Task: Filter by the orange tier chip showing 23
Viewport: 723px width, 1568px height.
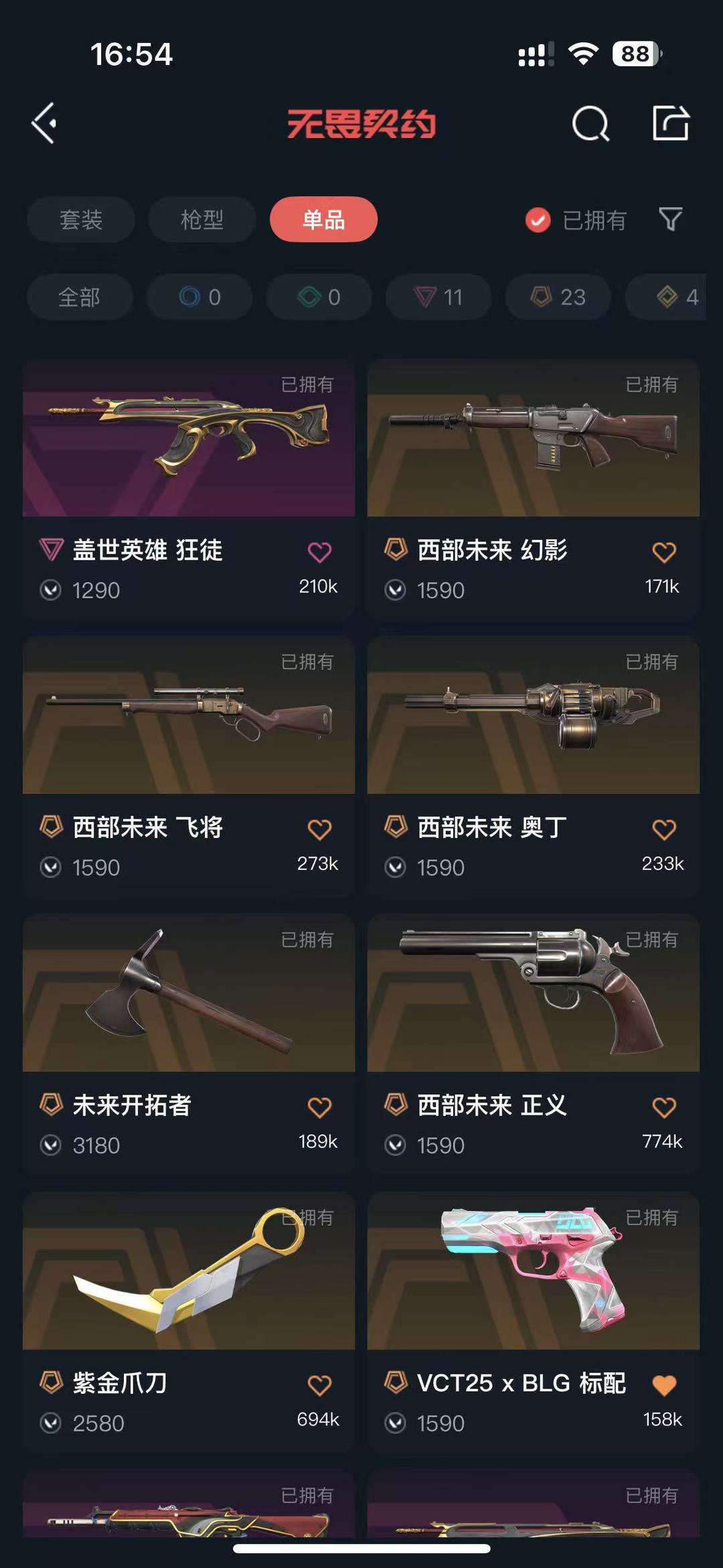Action: click(558, 297)
